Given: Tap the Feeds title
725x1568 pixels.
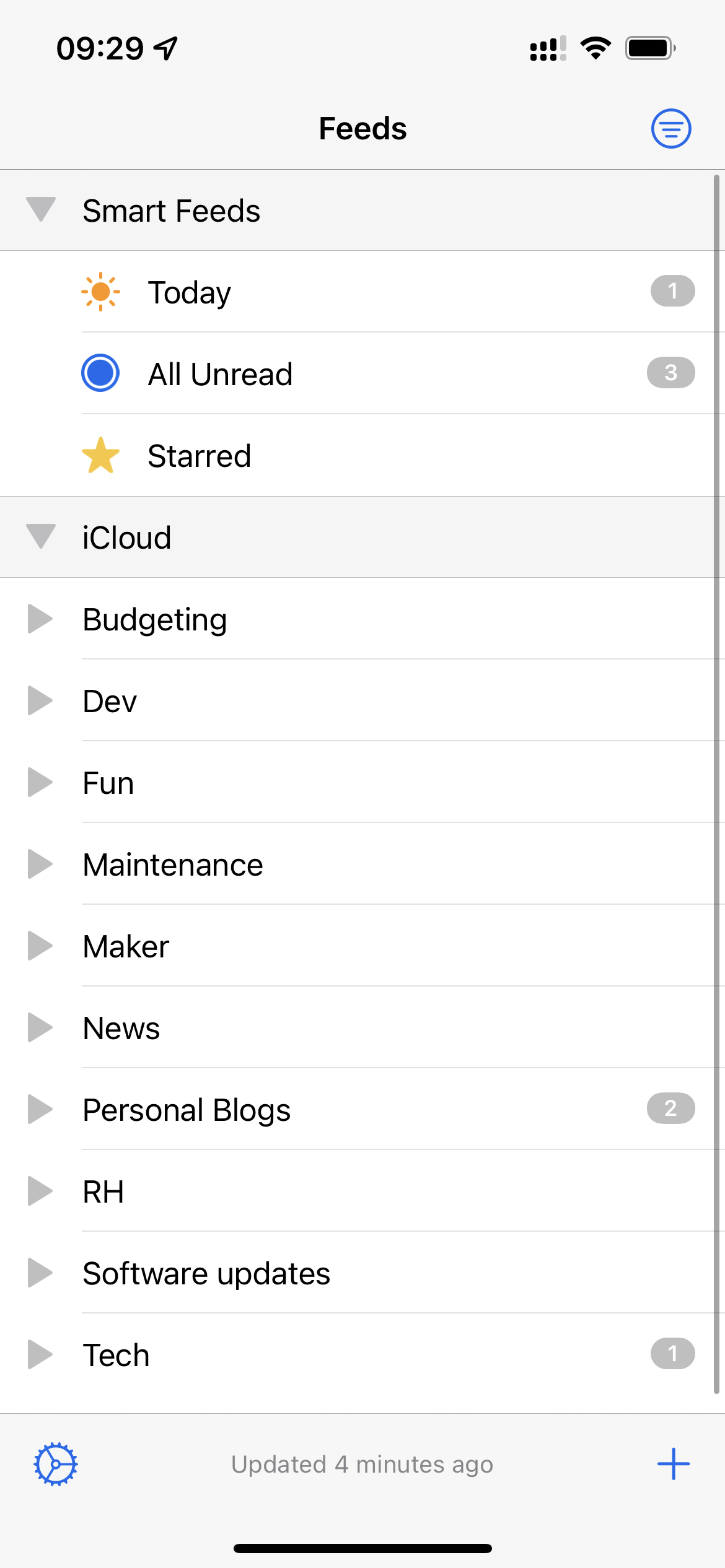Looking at the screenshot, I should pyautogui.click(x=362, y=128).
